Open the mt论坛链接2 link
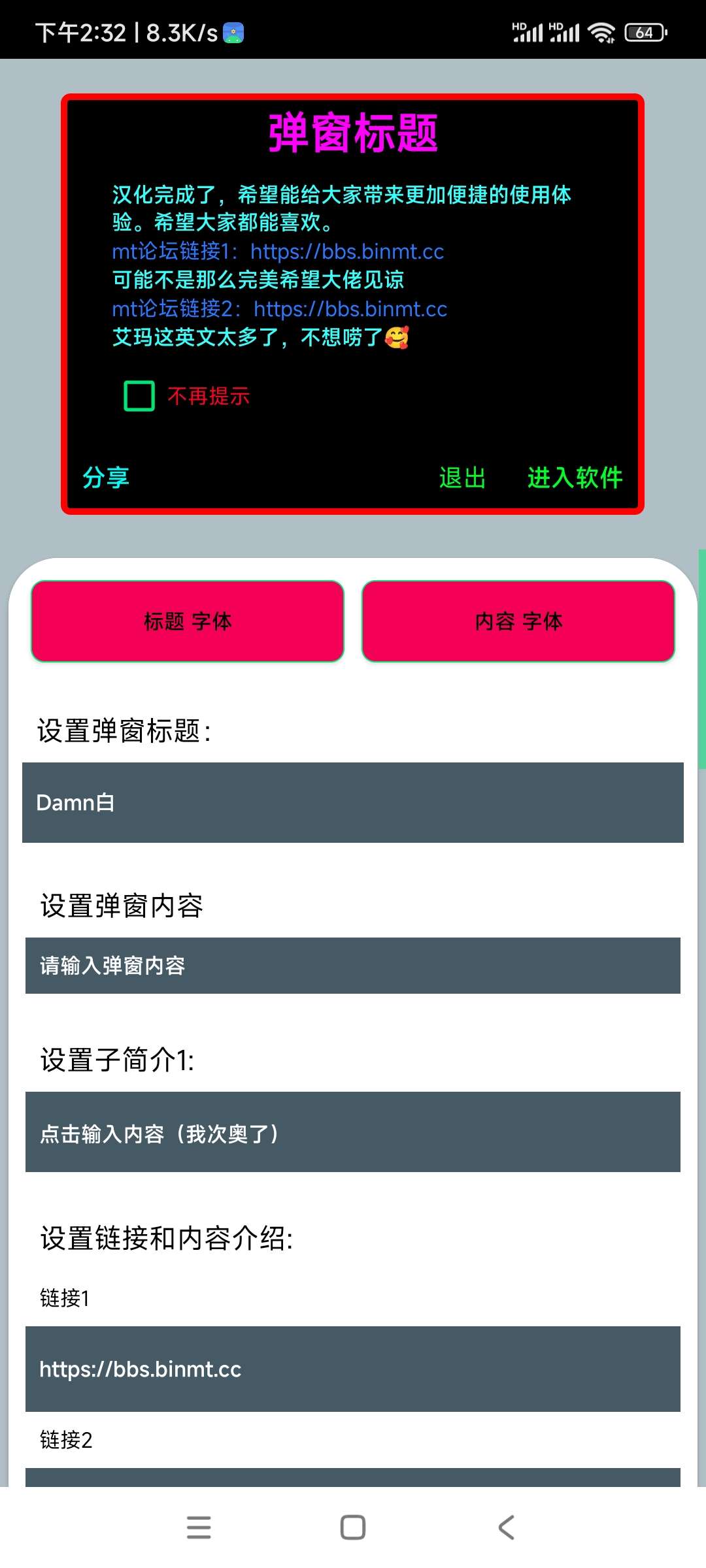This screenshot has width=706, height=1568. pos(280,309)
